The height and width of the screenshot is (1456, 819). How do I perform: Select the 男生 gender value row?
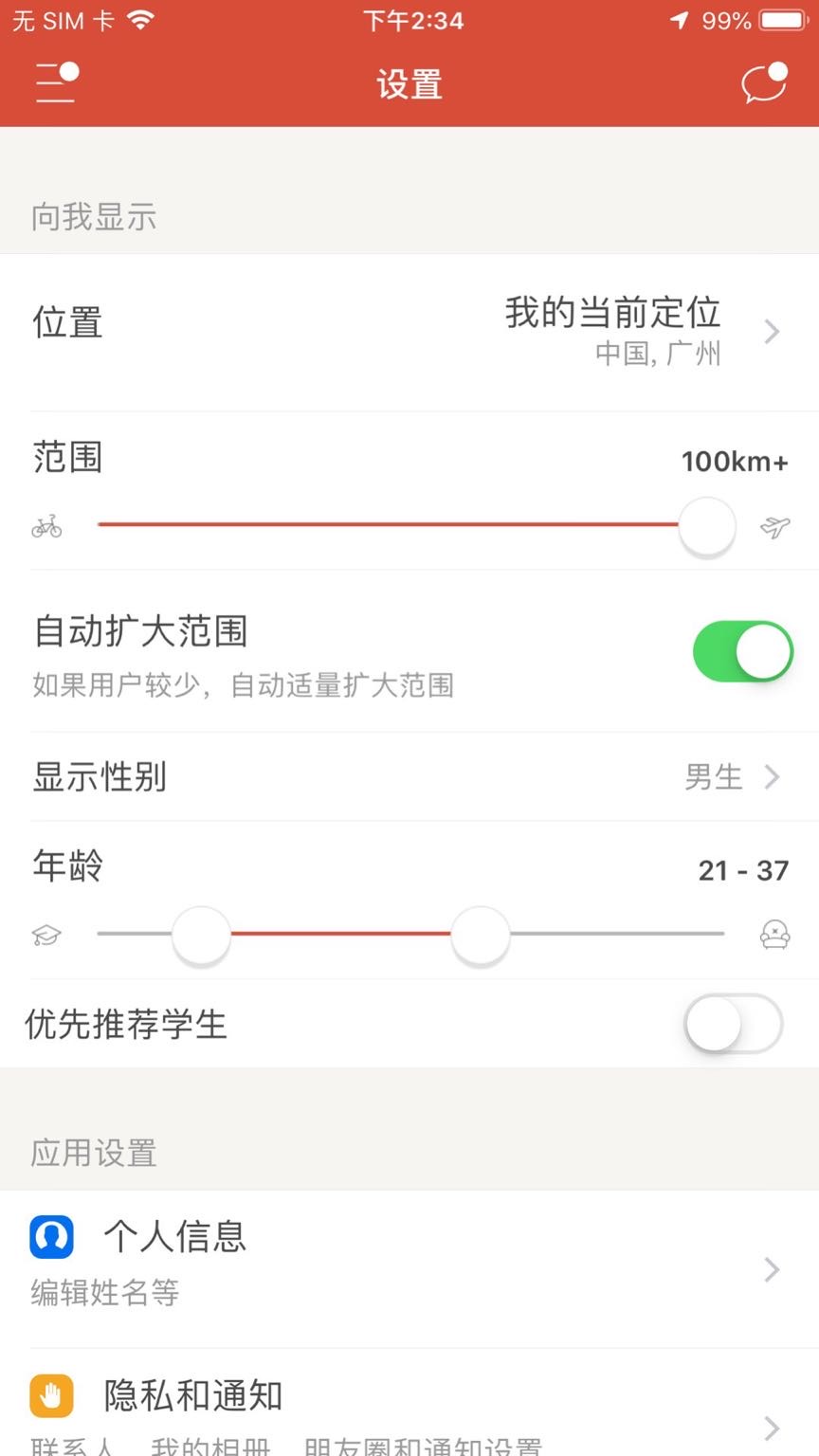713,777
